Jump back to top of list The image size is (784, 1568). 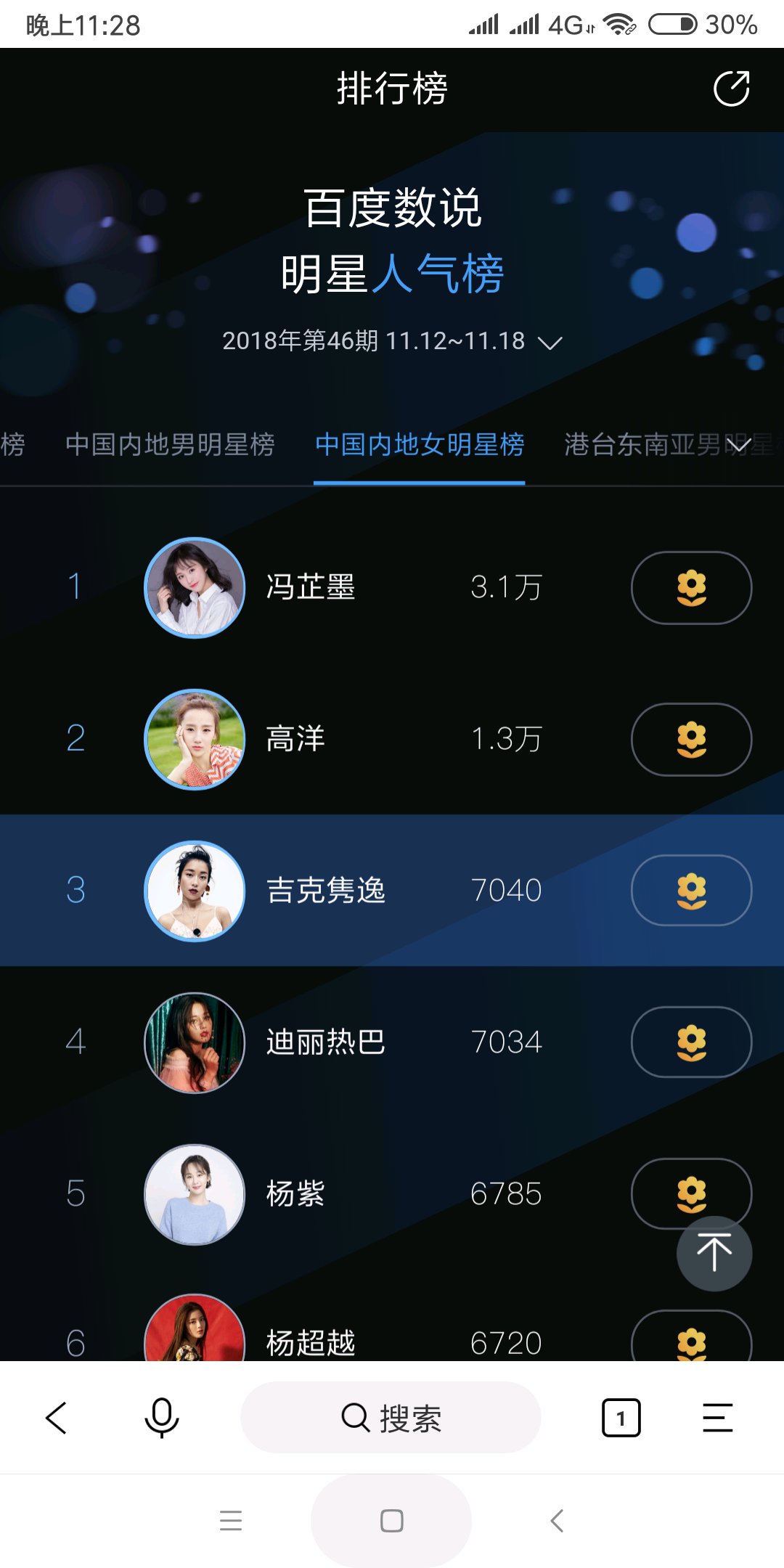[714, 1254]
